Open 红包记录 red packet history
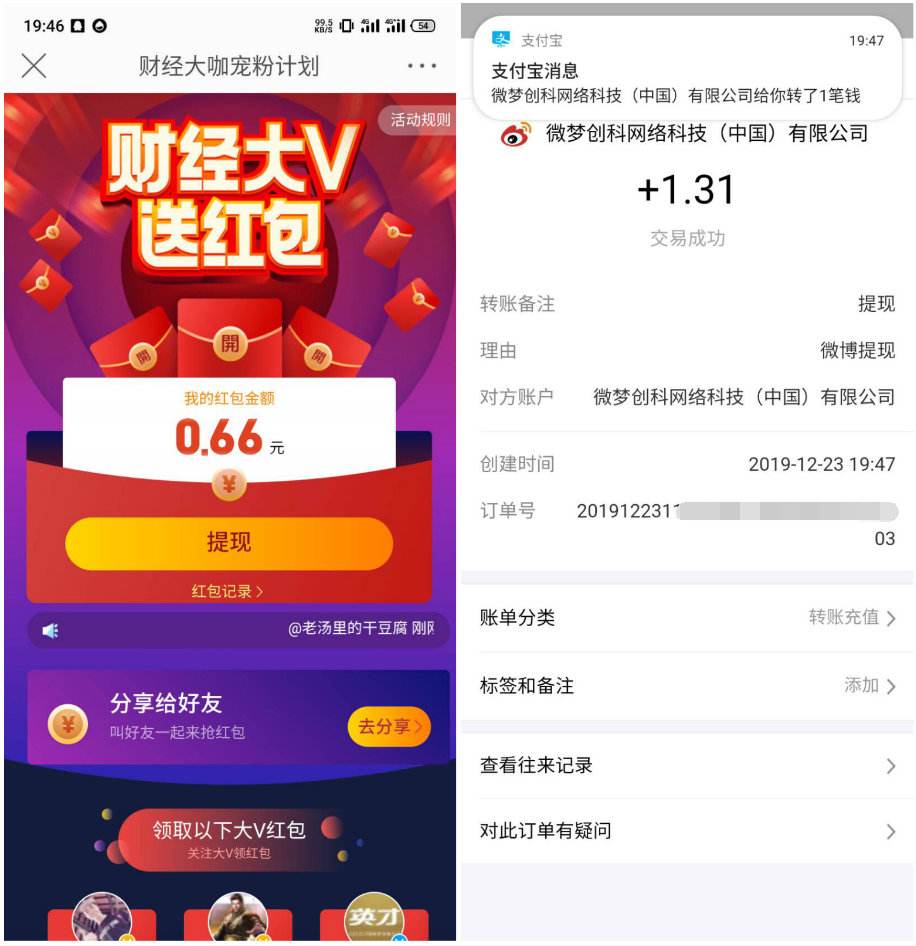Screen dimensions: 916x946 click(228, 591)
